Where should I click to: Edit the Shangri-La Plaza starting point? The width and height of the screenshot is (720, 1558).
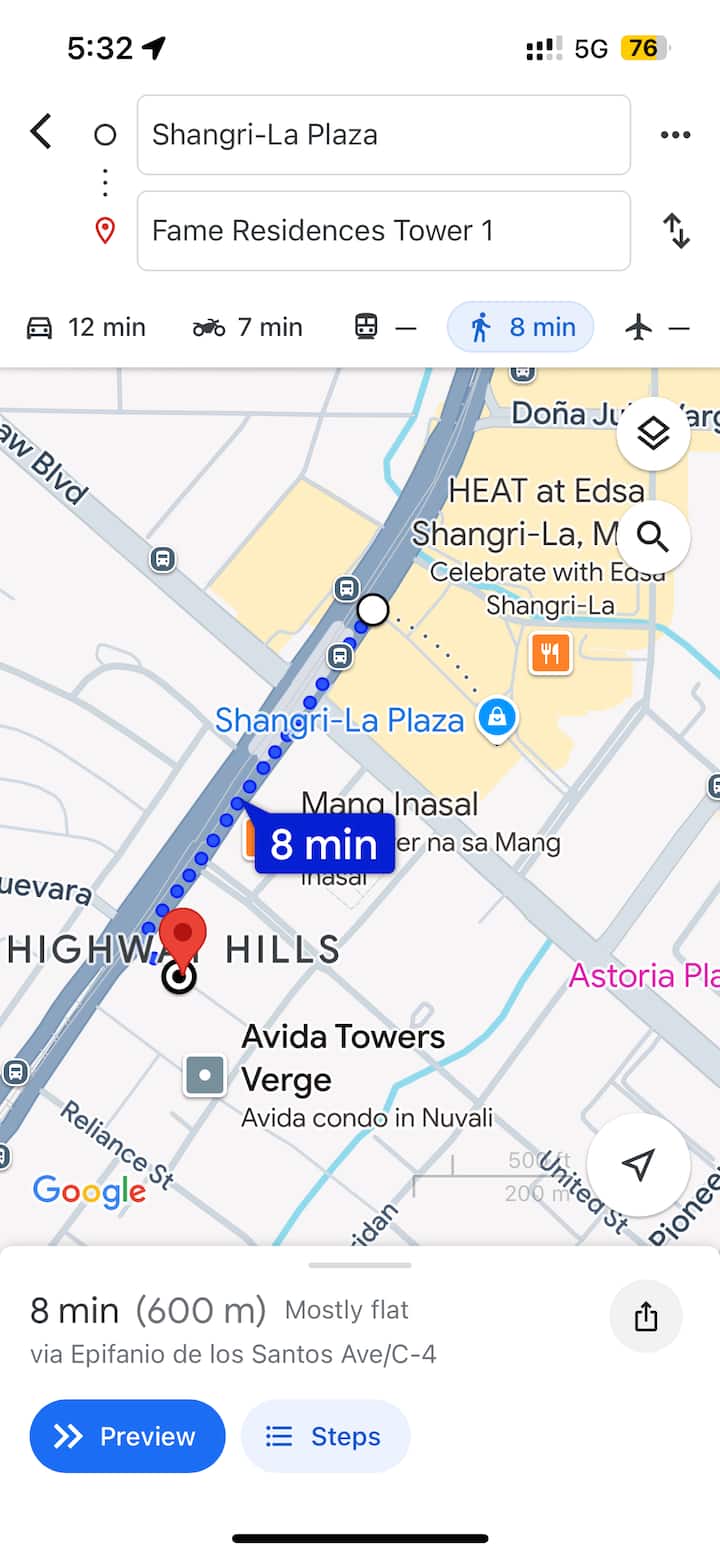pyautogui.click(x=383, y=135)
